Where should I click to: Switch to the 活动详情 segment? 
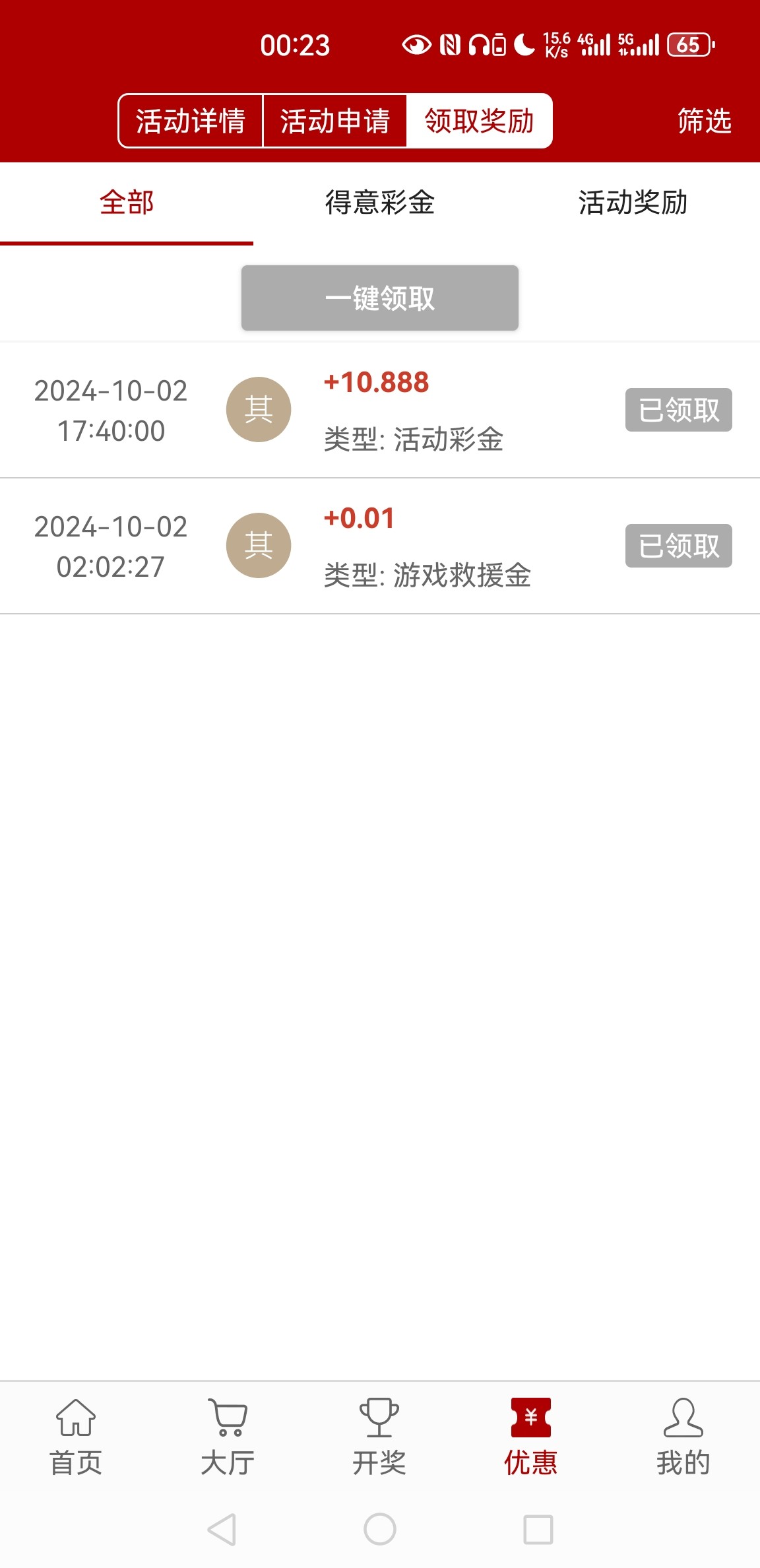pyautogui.click(x=191, y=121)
